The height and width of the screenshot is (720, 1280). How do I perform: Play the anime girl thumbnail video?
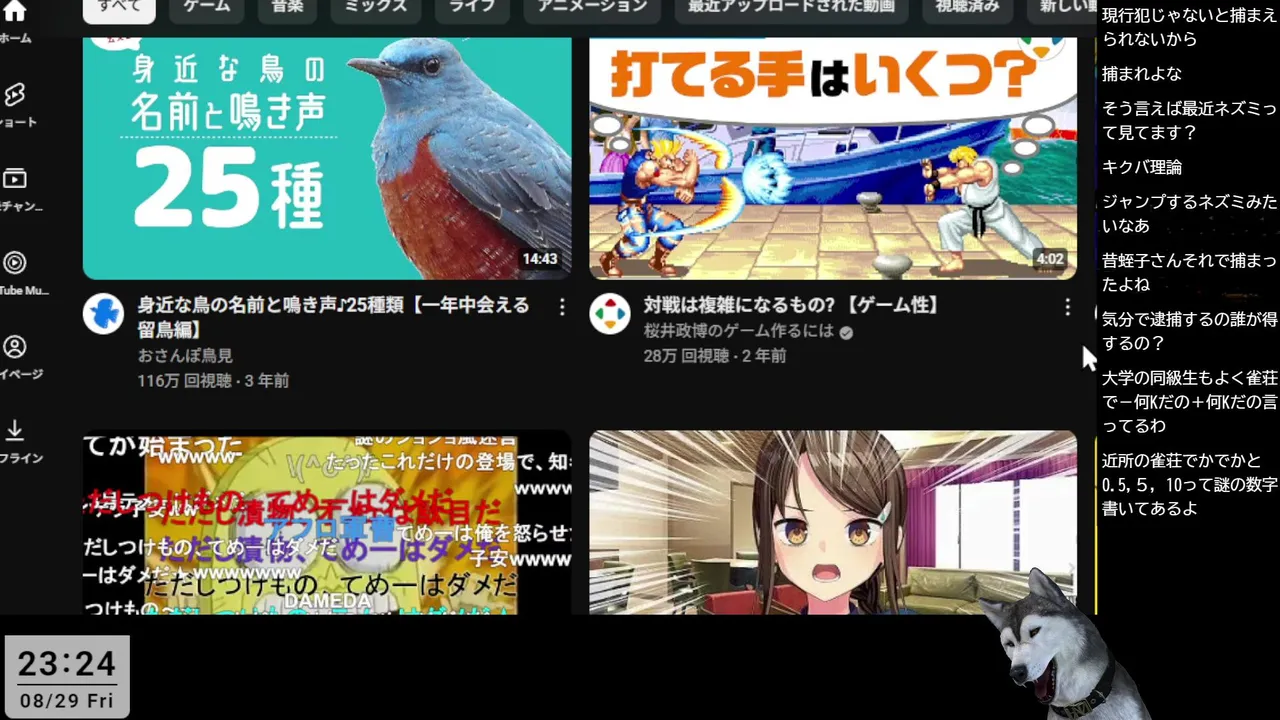click(x=833, y=522)
